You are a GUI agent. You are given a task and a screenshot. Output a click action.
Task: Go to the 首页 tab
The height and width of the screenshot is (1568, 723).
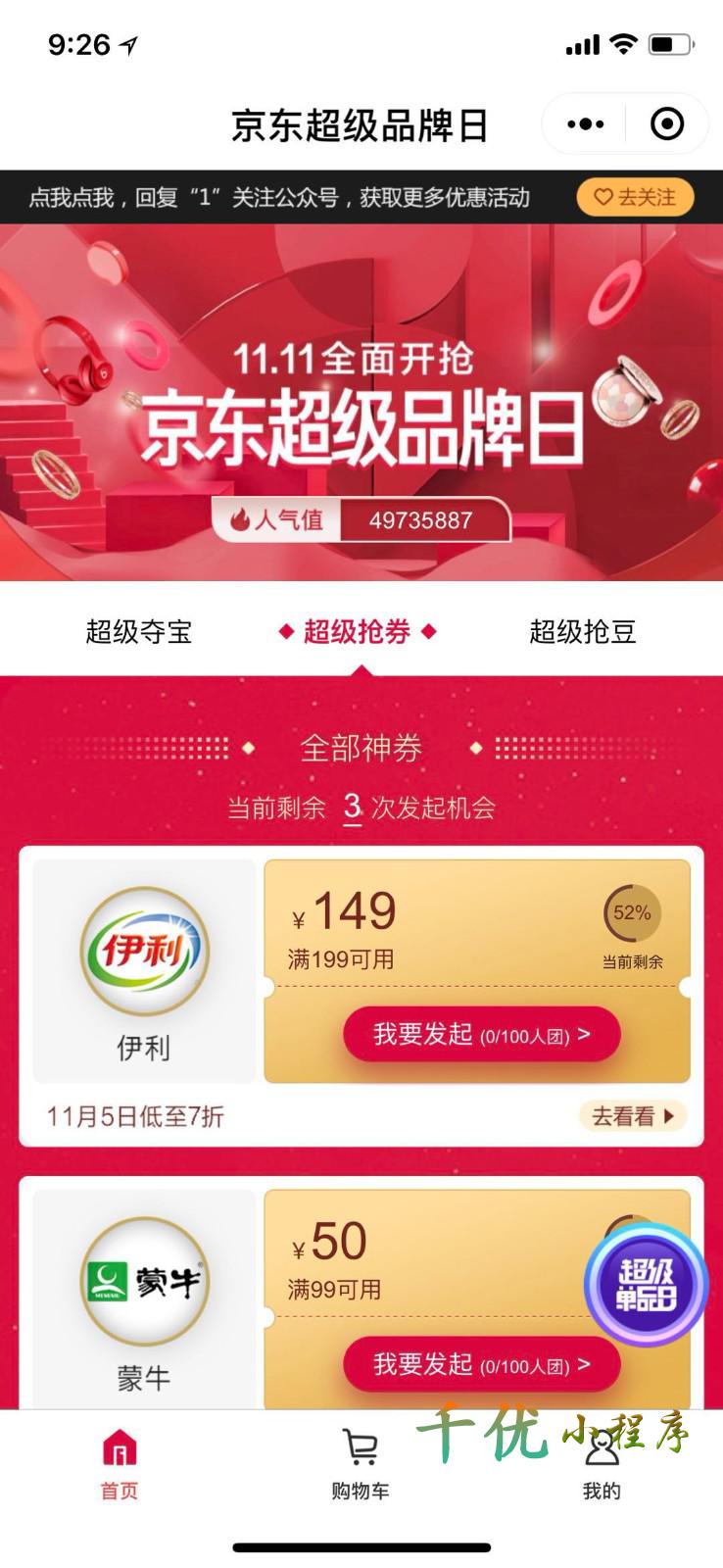pos(120,1465)
